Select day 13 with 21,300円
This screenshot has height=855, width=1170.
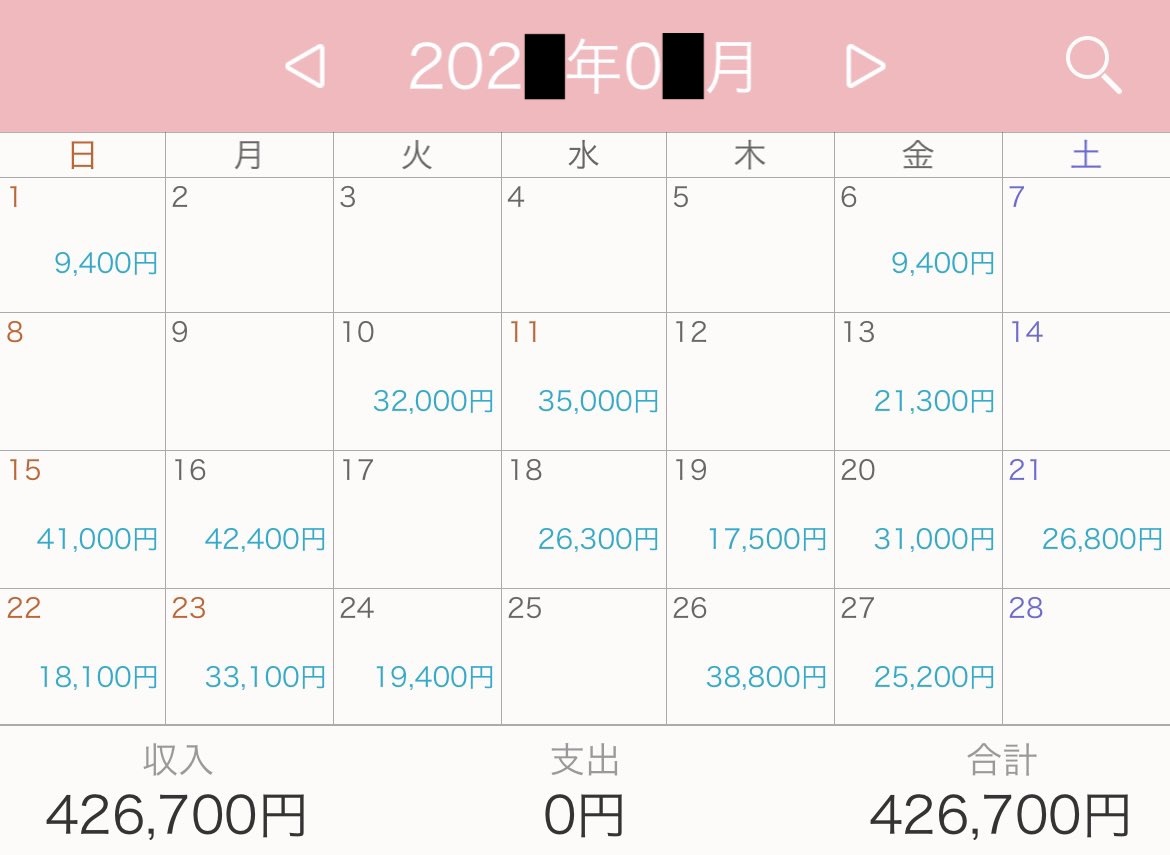pos(918,382)
